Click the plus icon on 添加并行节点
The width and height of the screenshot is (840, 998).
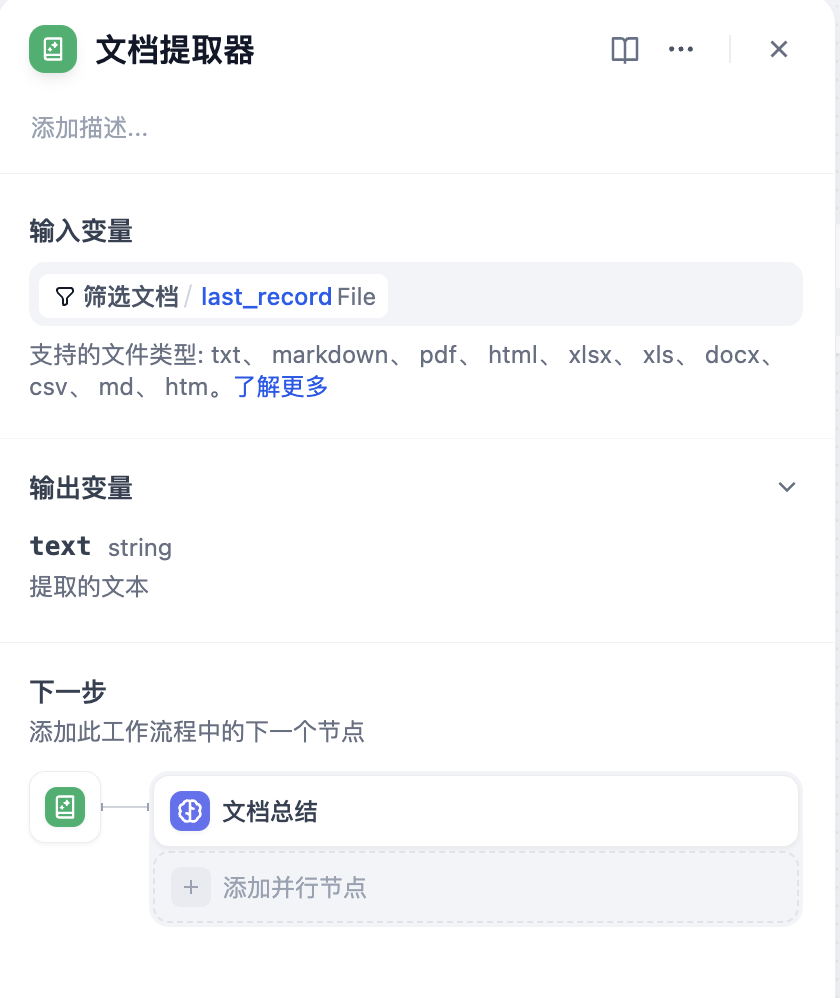point(190,886)
